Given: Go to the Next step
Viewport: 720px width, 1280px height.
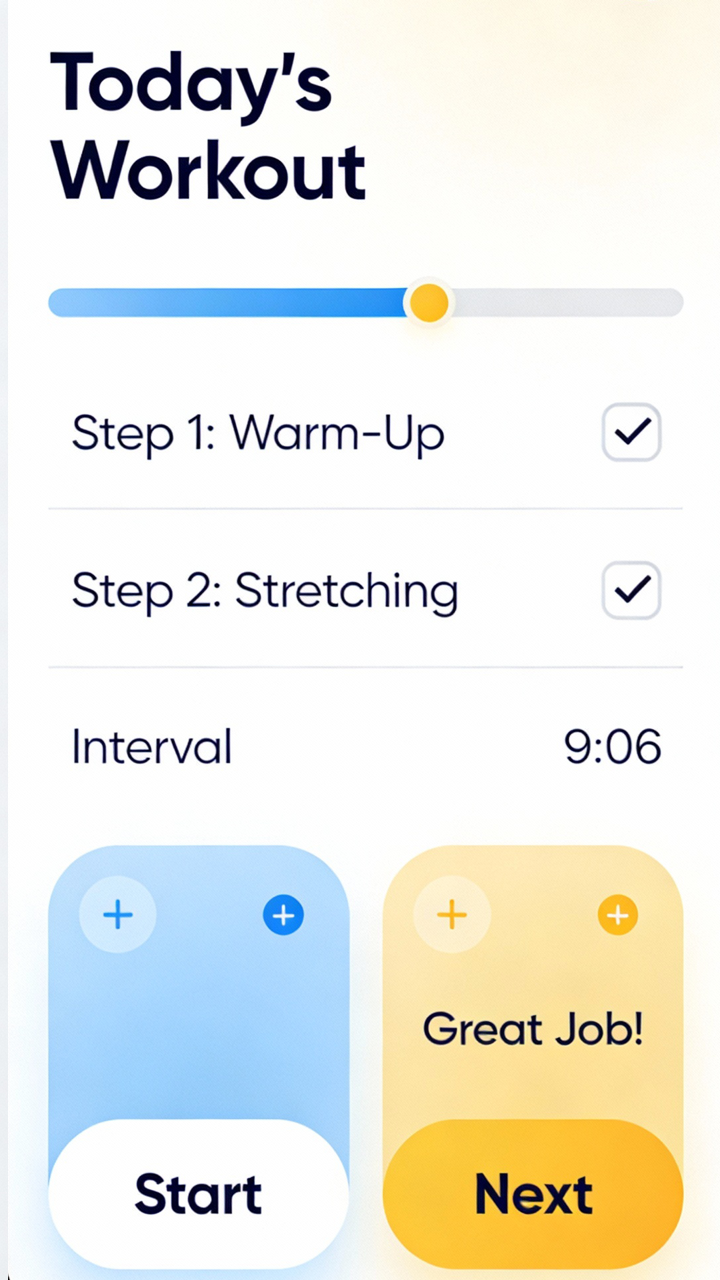Looking at the screenshot, I should [x=533, y=1194].
